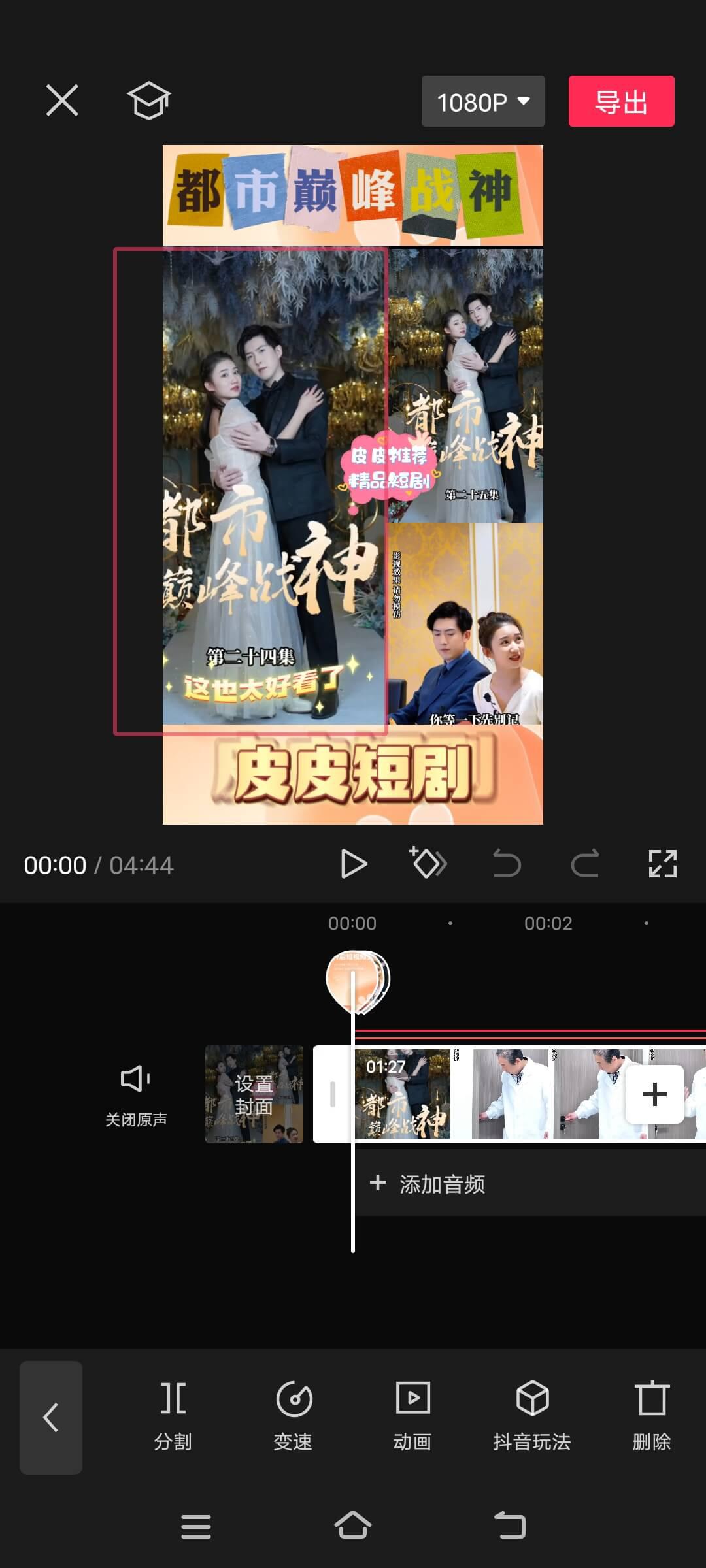Open the tutorial graduation cap icon

point(148,101)
